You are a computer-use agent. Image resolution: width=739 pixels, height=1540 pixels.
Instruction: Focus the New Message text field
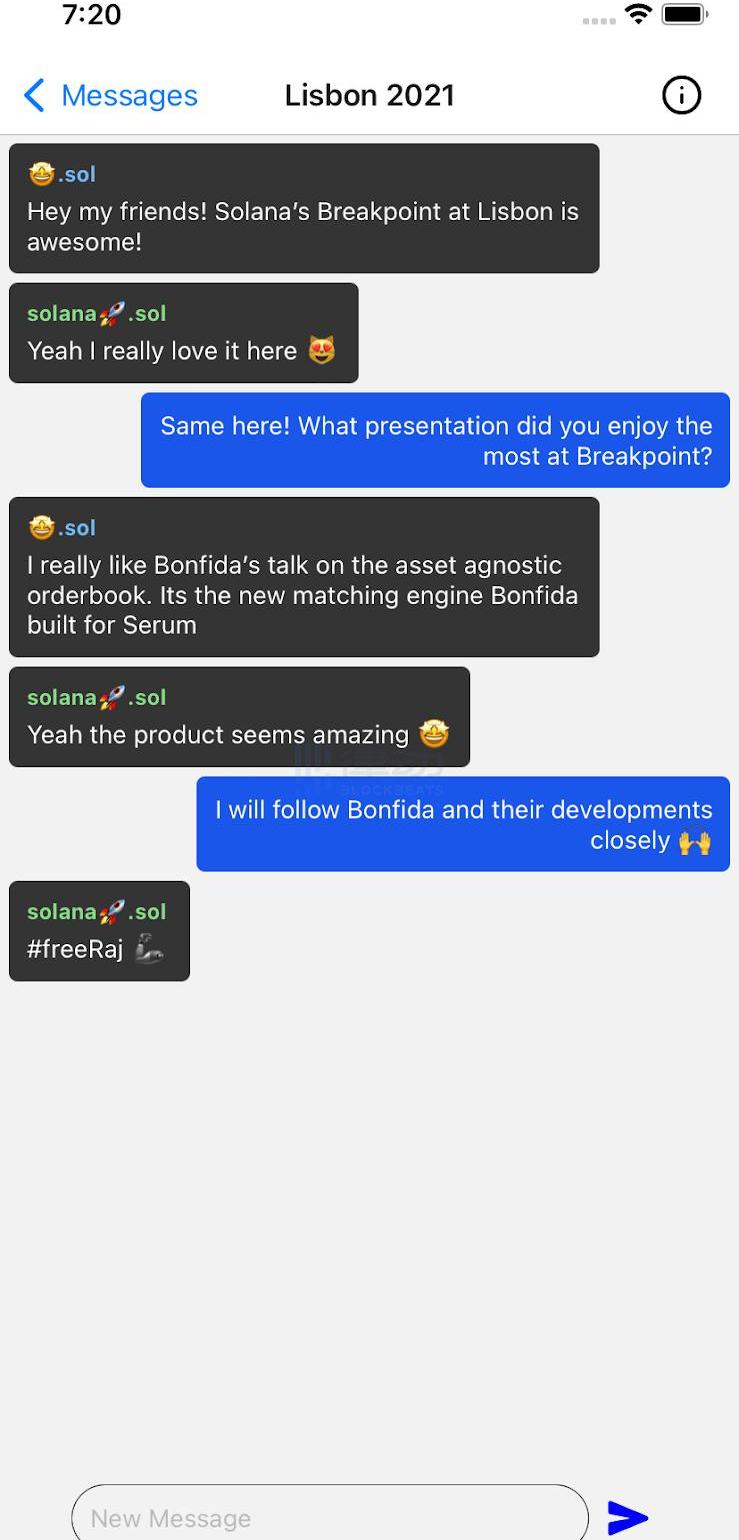(330, 1517)
